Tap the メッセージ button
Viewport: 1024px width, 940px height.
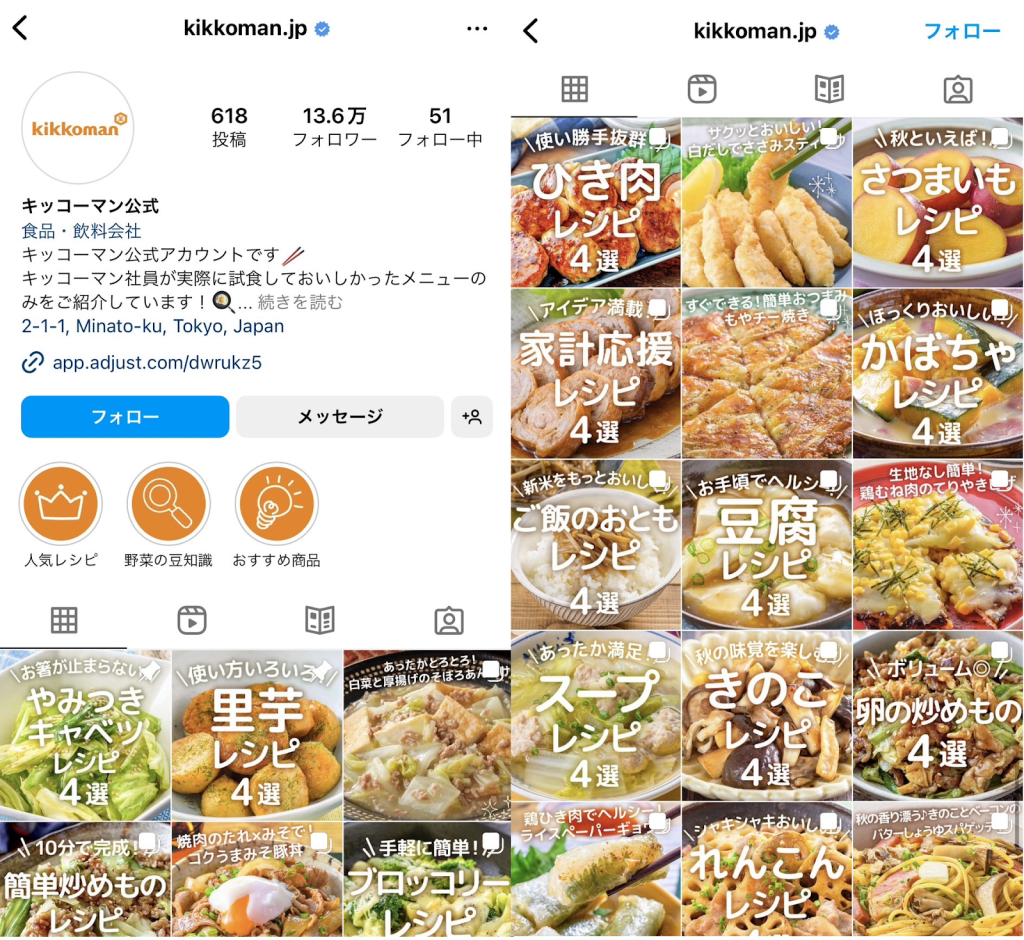point(340,417)
